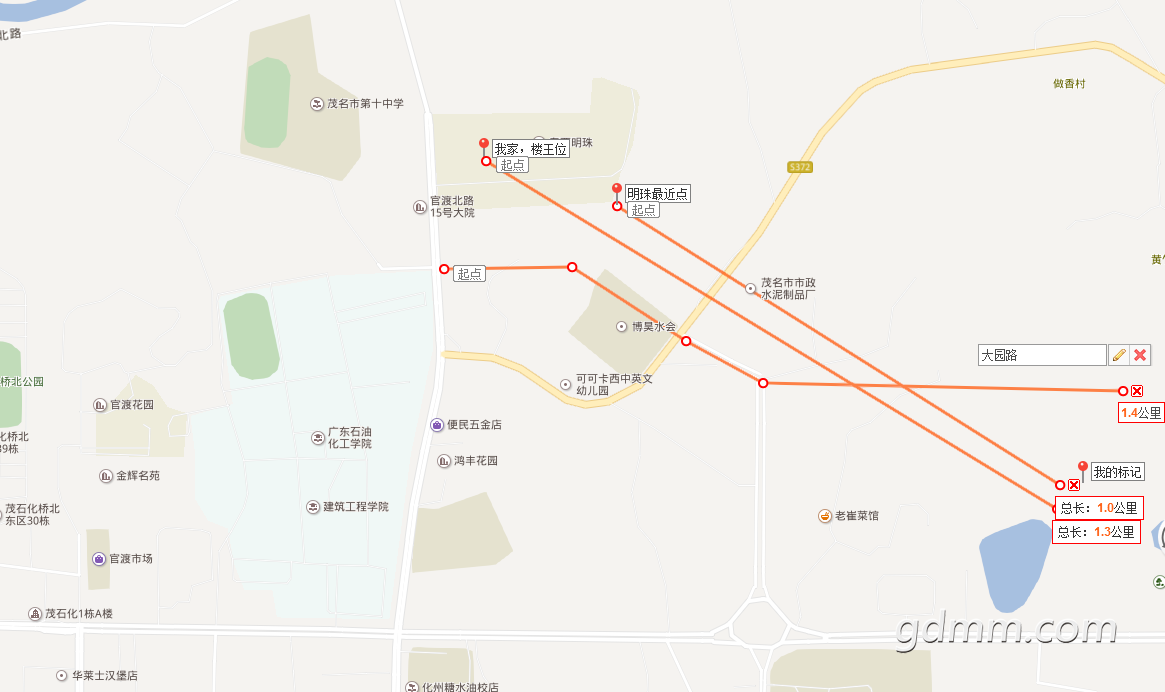Open 官渡市场 point of interest
Viewport: 1165px width, 692px height.
(99, 559)
